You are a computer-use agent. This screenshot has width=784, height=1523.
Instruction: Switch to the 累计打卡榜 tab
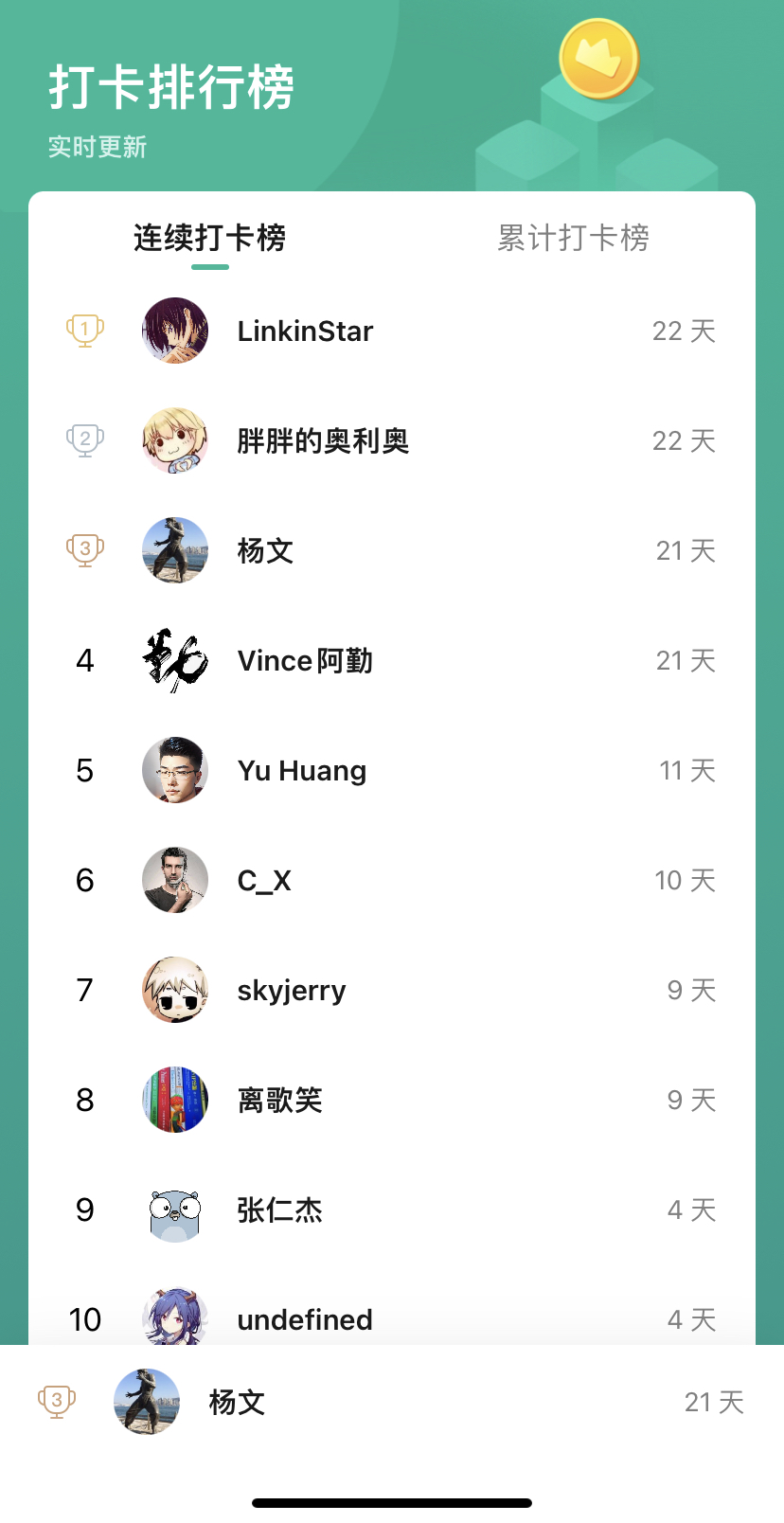pyautogui.click(x=573, y=238)
